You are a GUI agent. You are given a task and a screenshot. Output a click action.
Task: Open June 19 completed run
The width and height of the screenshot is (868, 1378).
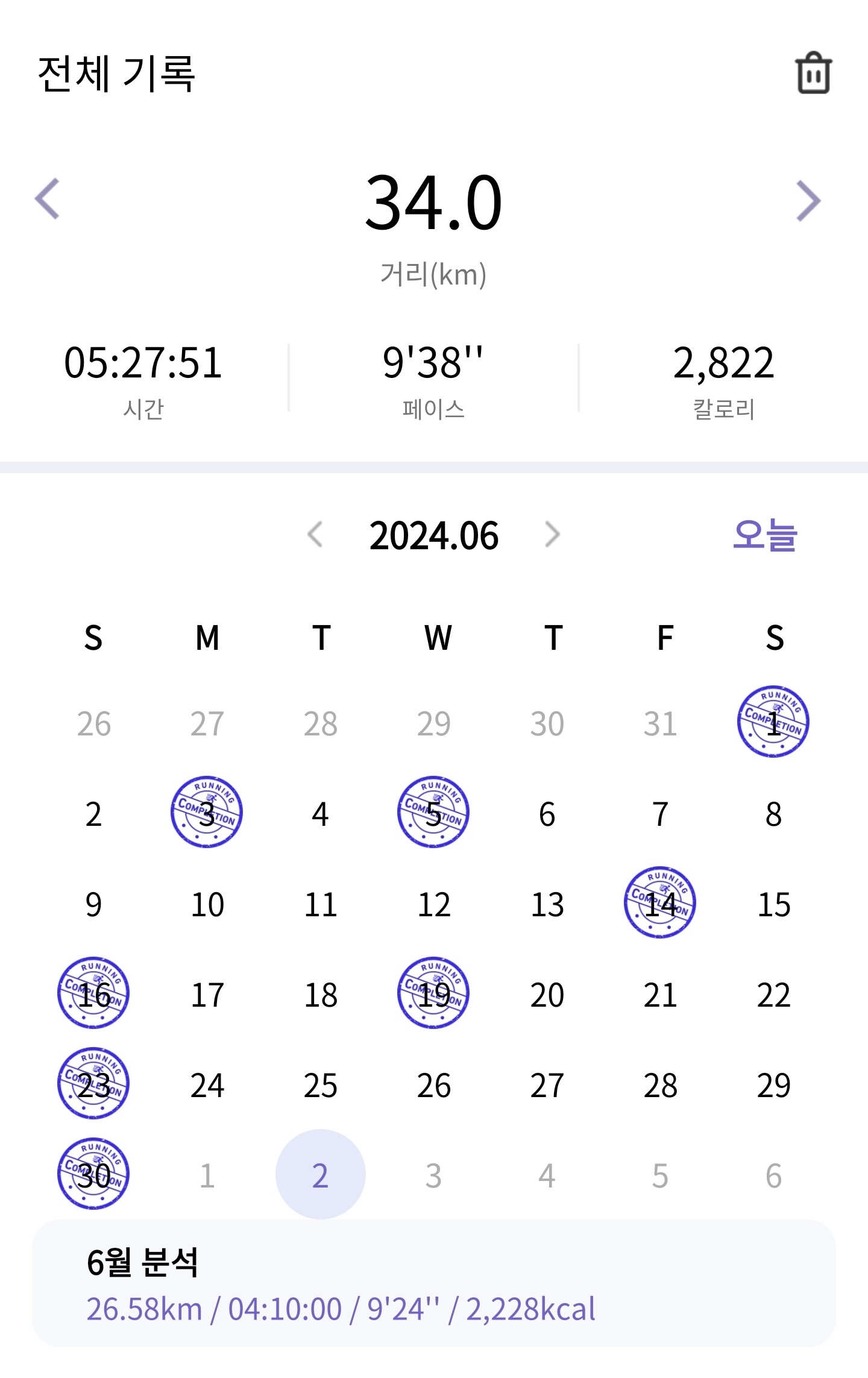click(x=433, y=993)
